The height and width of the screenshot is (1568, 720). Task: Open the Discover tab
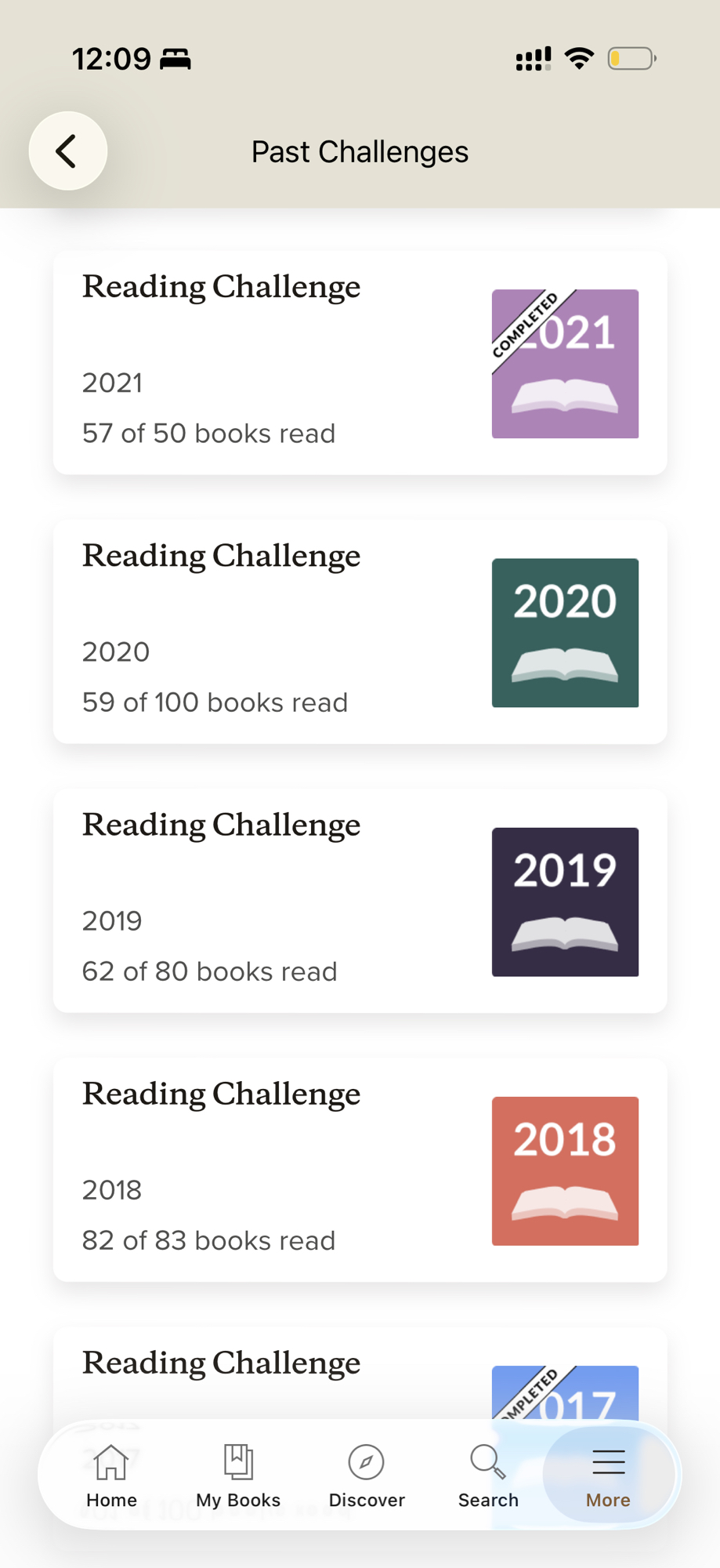coord(366,1475)
